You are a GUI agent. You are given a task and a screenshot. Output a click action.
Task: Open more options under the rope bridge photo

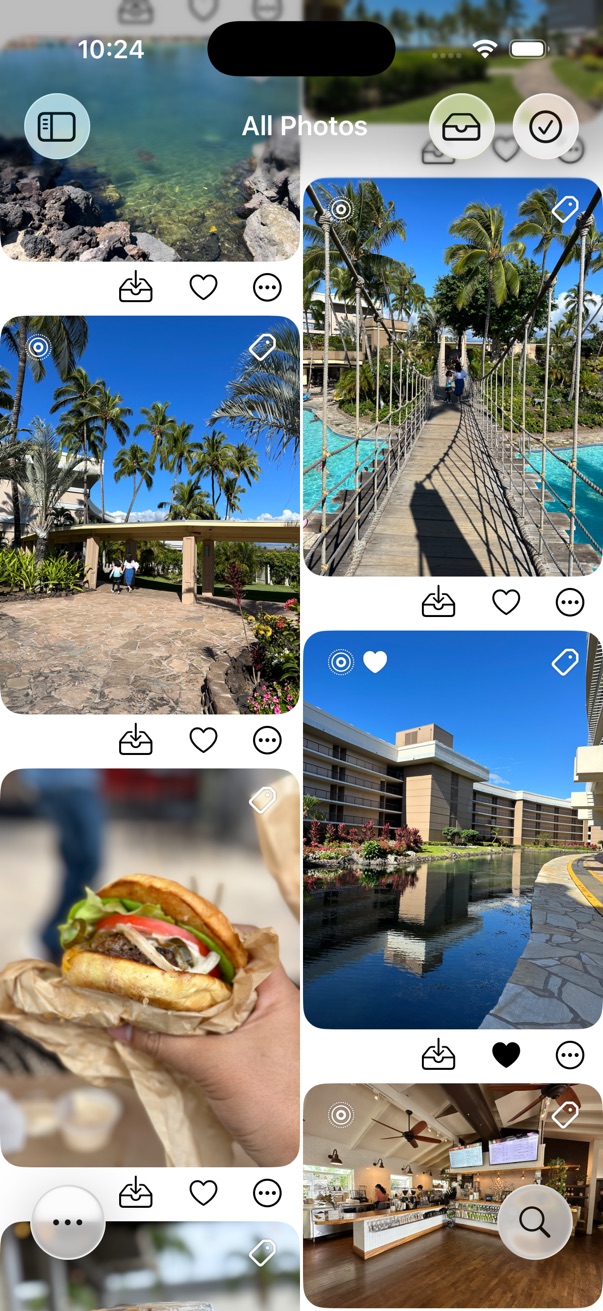[570, 602]
